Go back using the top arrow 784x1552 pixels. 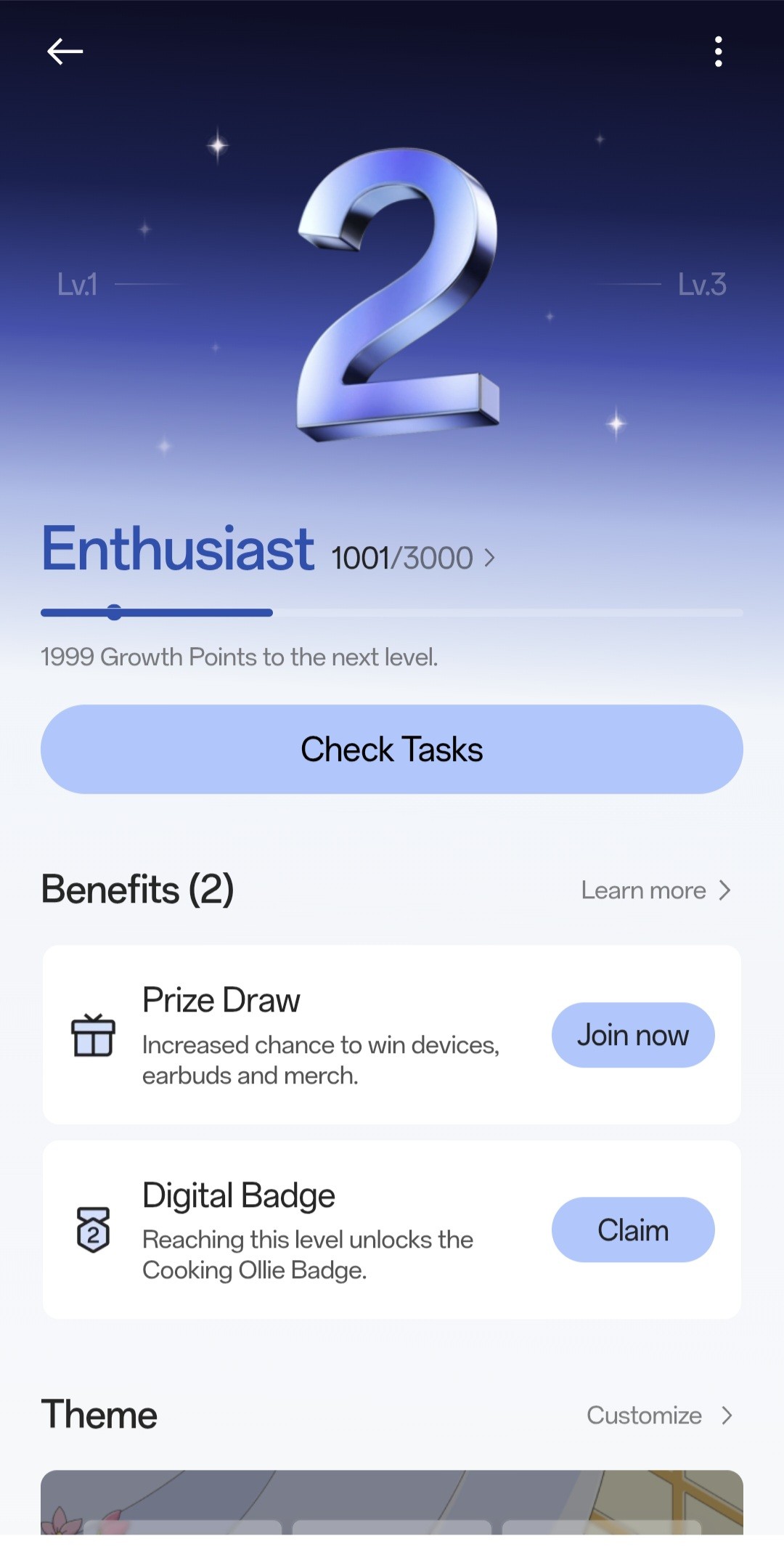(x=65, y=52)
